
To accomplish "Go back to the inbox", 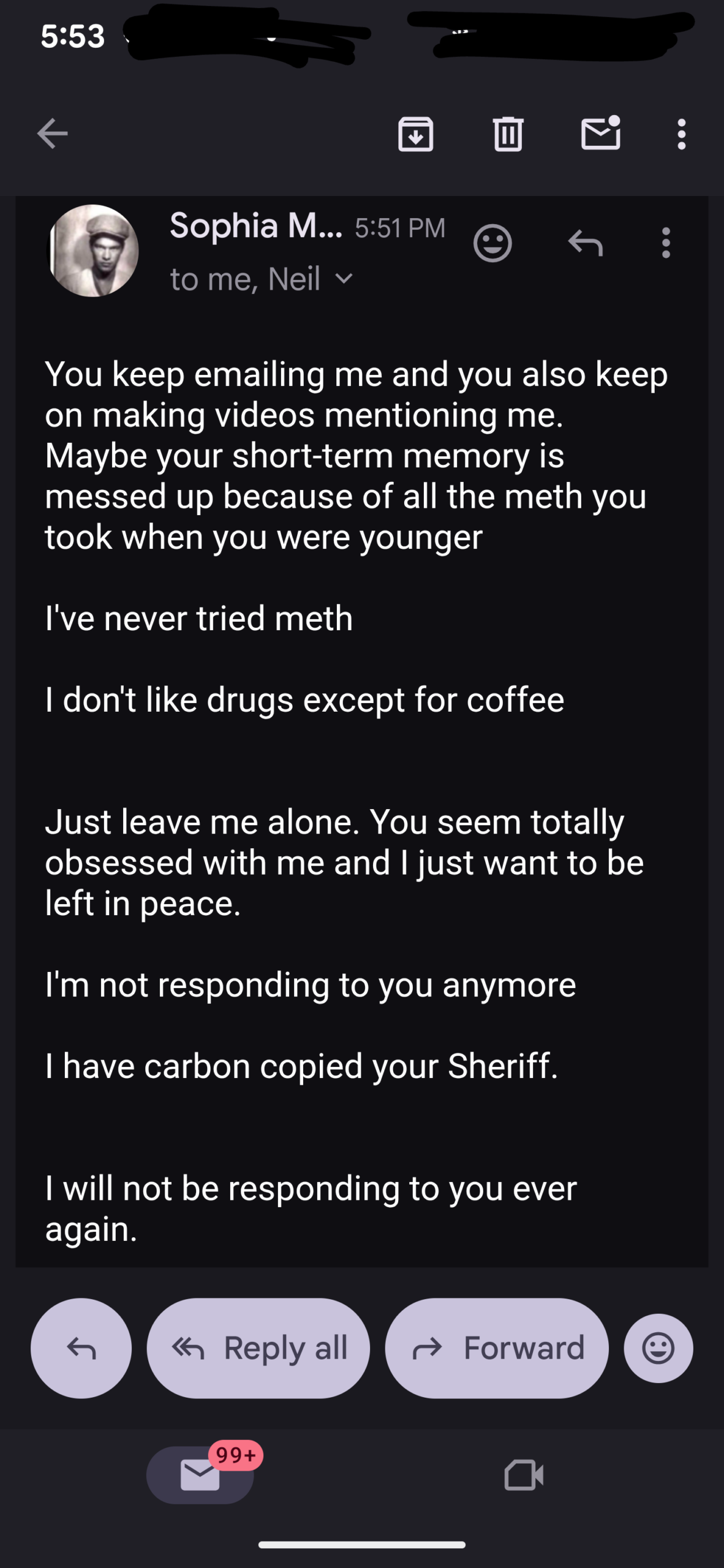I will (x=52, y=134).
